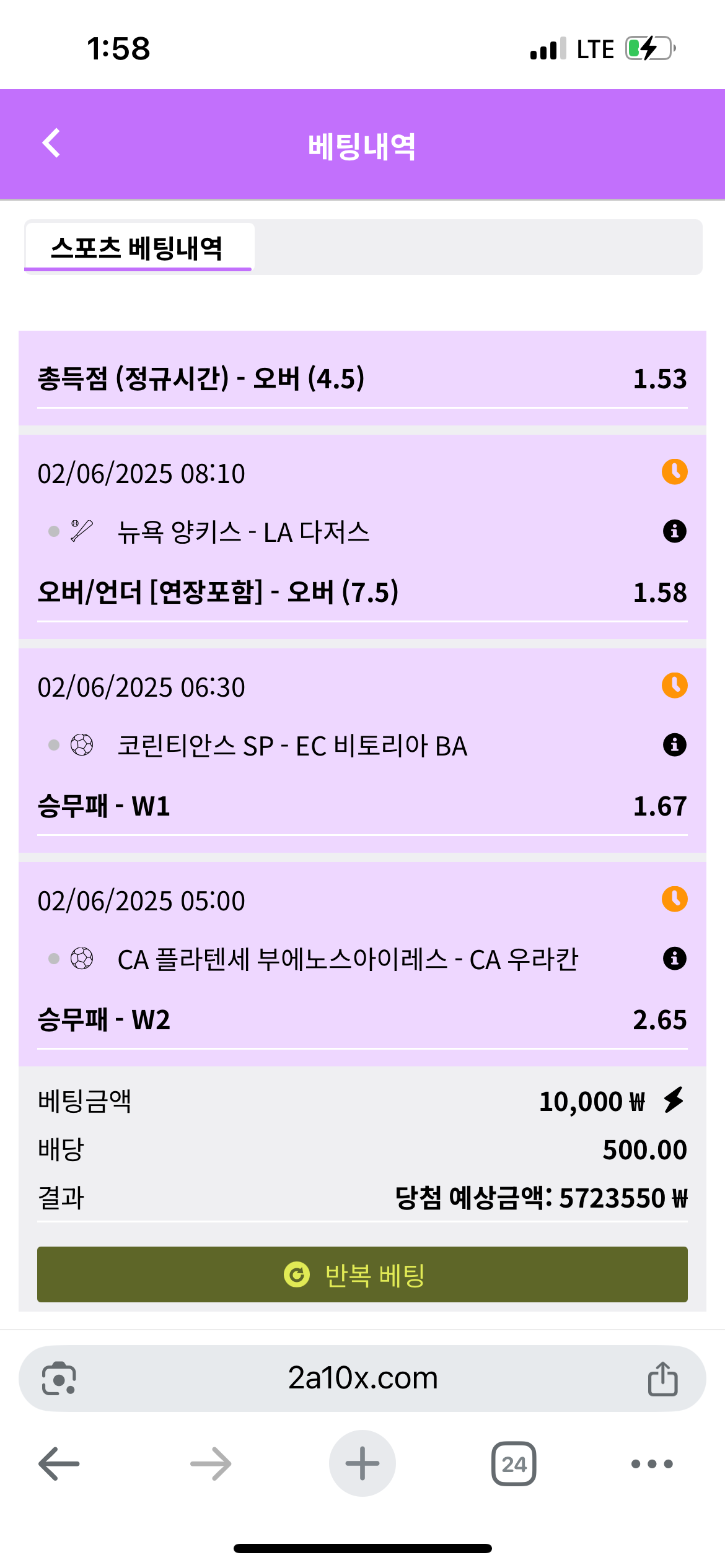
Task: Navigate back in the browser
Action: point(59,1464)
